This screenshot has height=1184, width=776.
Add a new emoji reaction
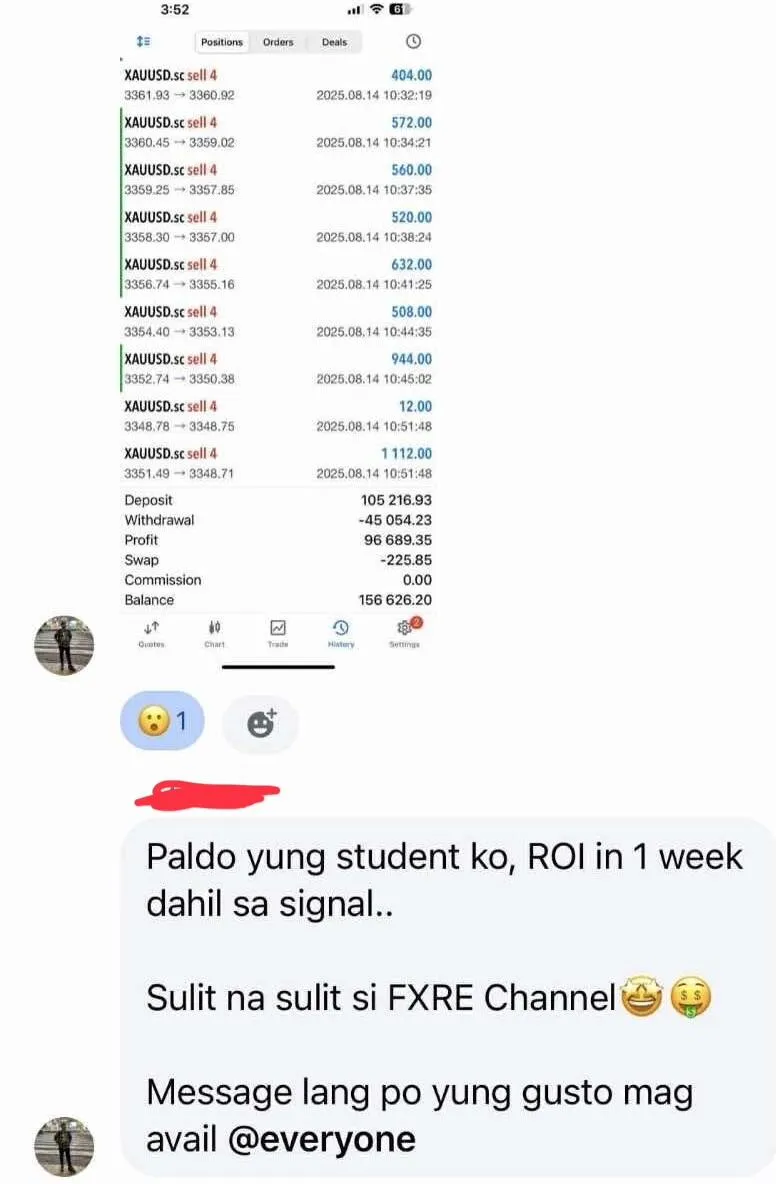coord(260,723)
